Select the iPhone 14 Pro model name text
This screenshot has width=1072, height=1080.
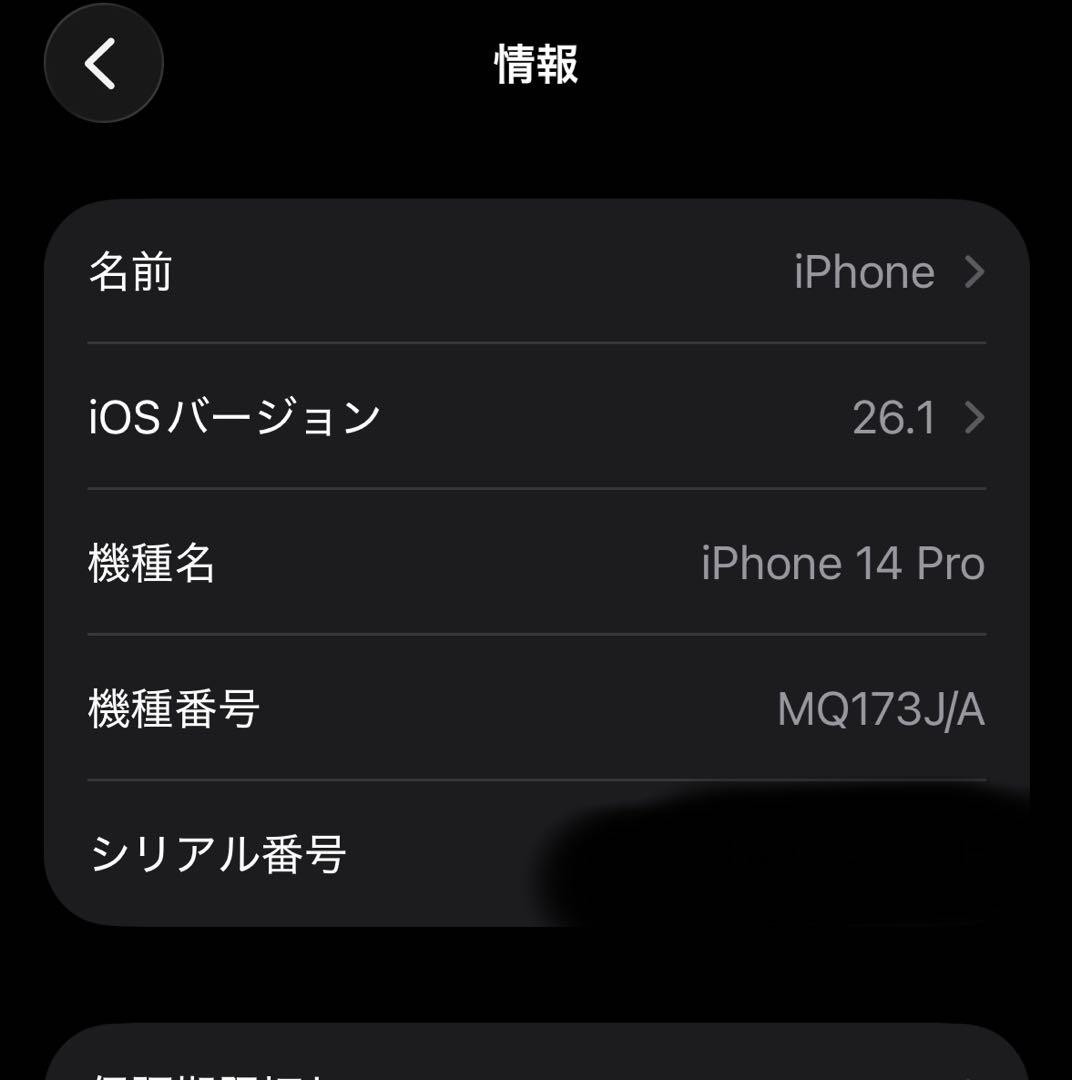(844, 564)
